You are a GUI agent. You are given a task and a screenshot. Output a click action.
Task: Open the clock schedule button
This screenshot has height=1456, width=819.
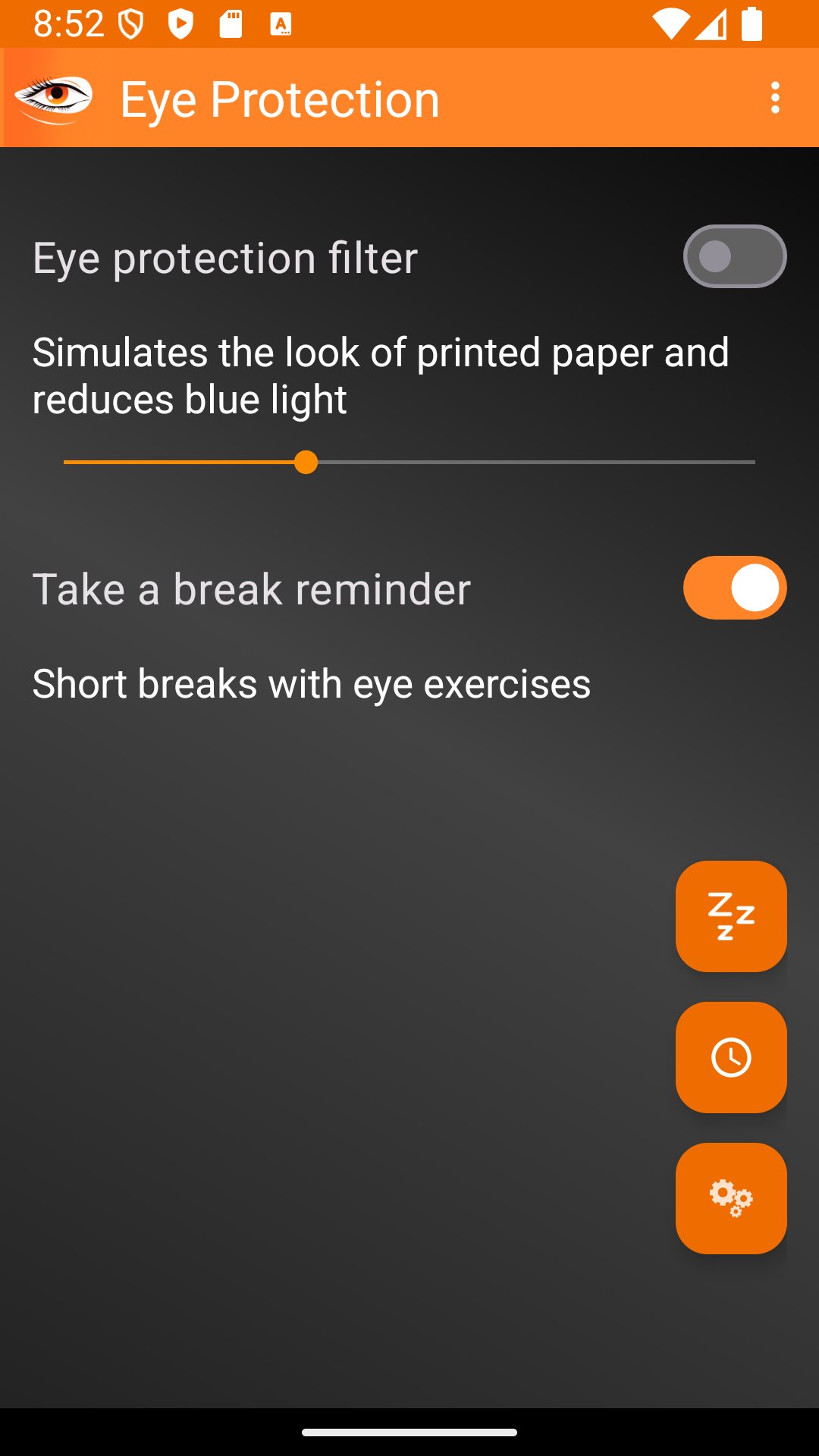pyautogui.click(x=730, y=1057)
